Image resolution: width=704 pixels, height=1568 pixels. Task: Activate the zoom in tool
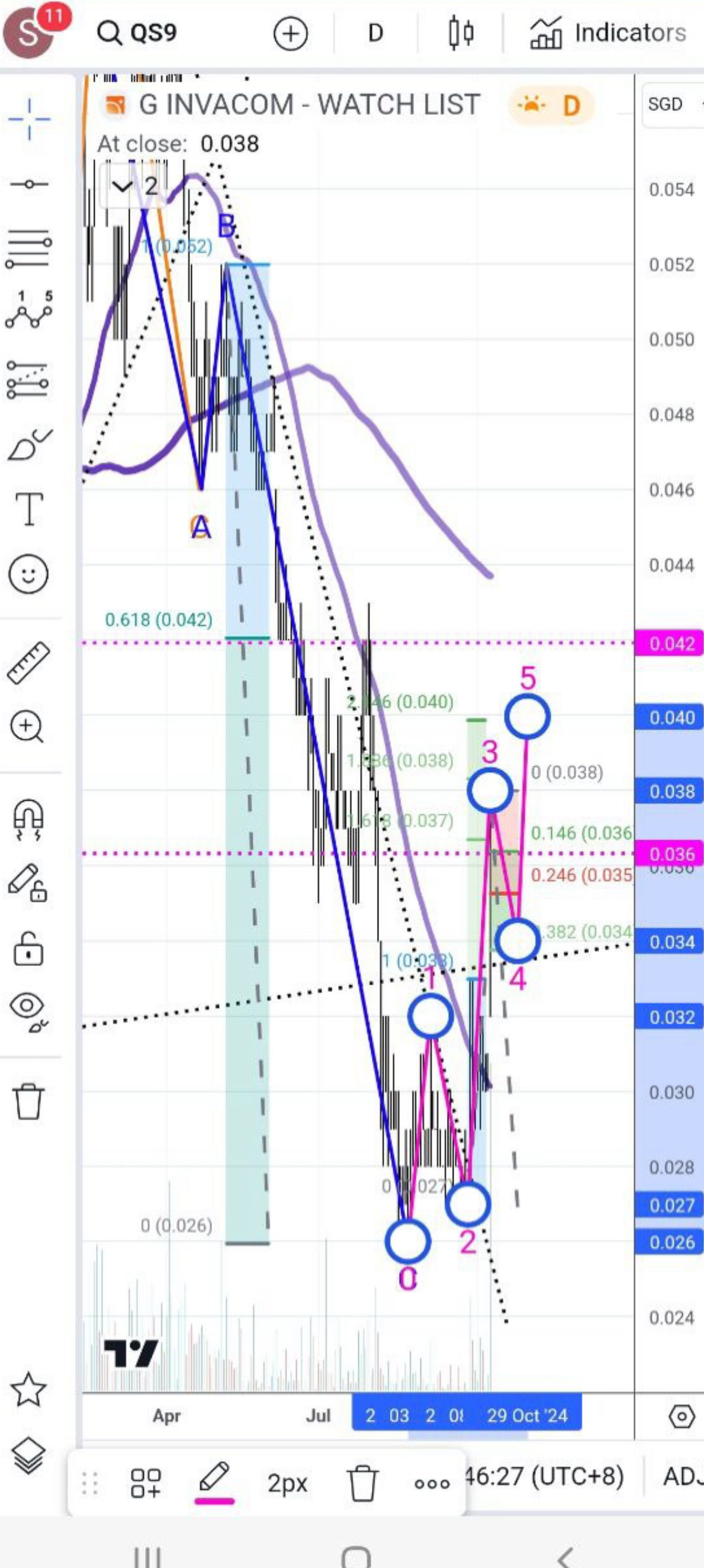pos(27,727)
